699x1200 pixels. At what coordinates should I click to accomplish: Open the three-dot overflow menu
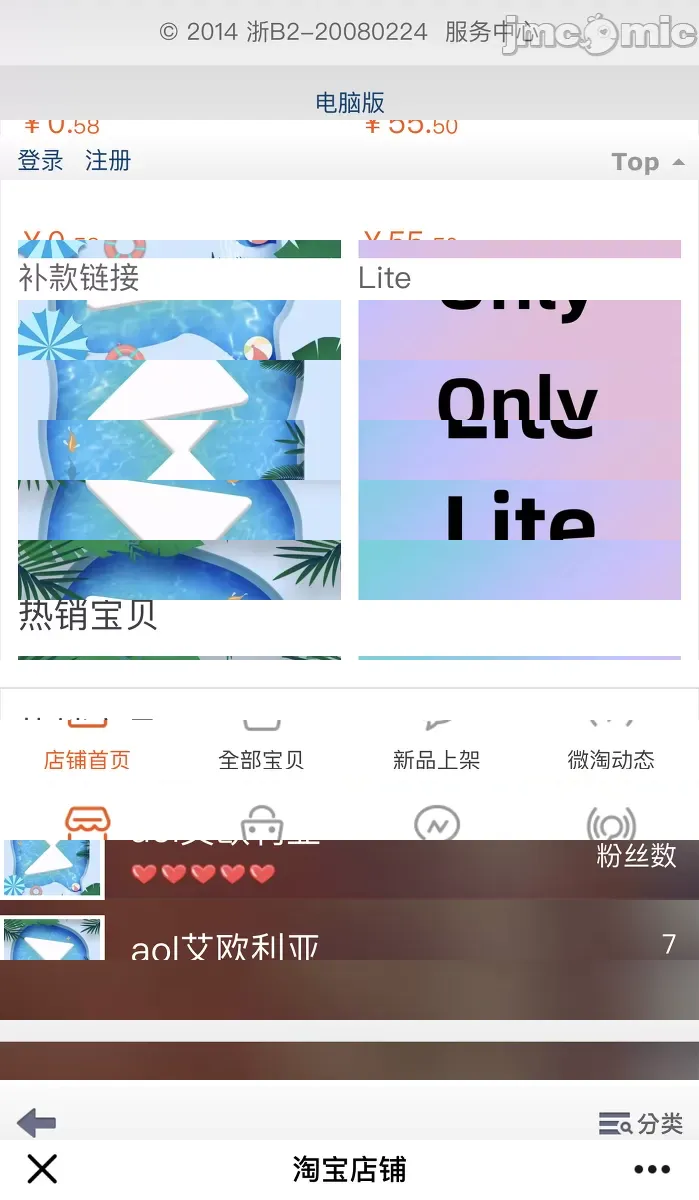tap(652, 1168)
